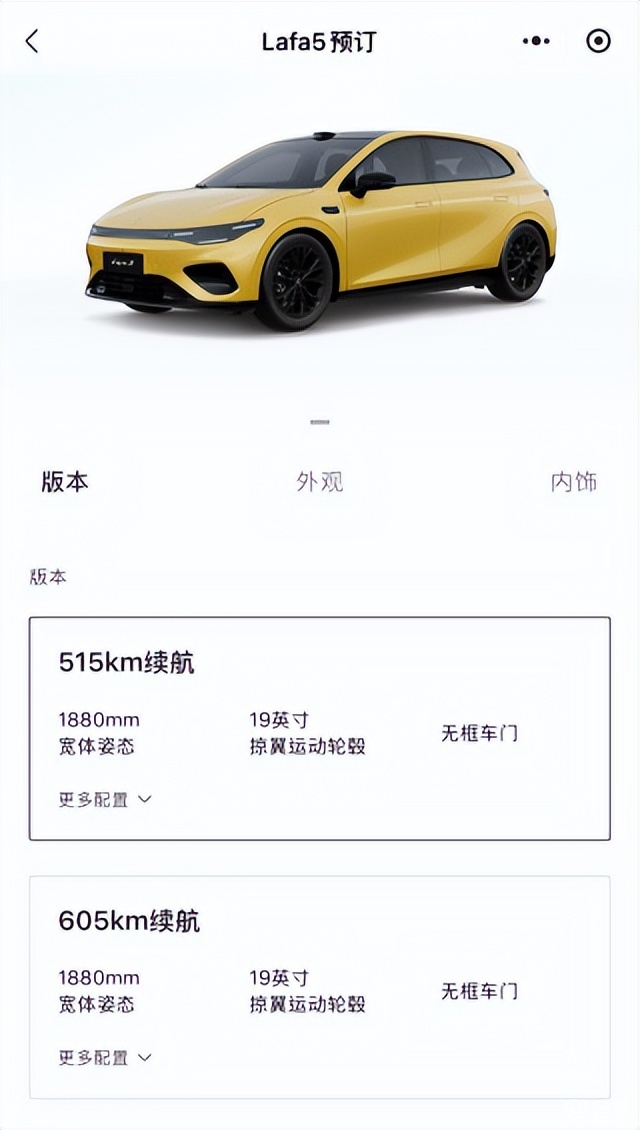Screen dimensions: 640x1130
Task: Expand 更多配置 under 515km续航
Action: click(x=105, y=800)
